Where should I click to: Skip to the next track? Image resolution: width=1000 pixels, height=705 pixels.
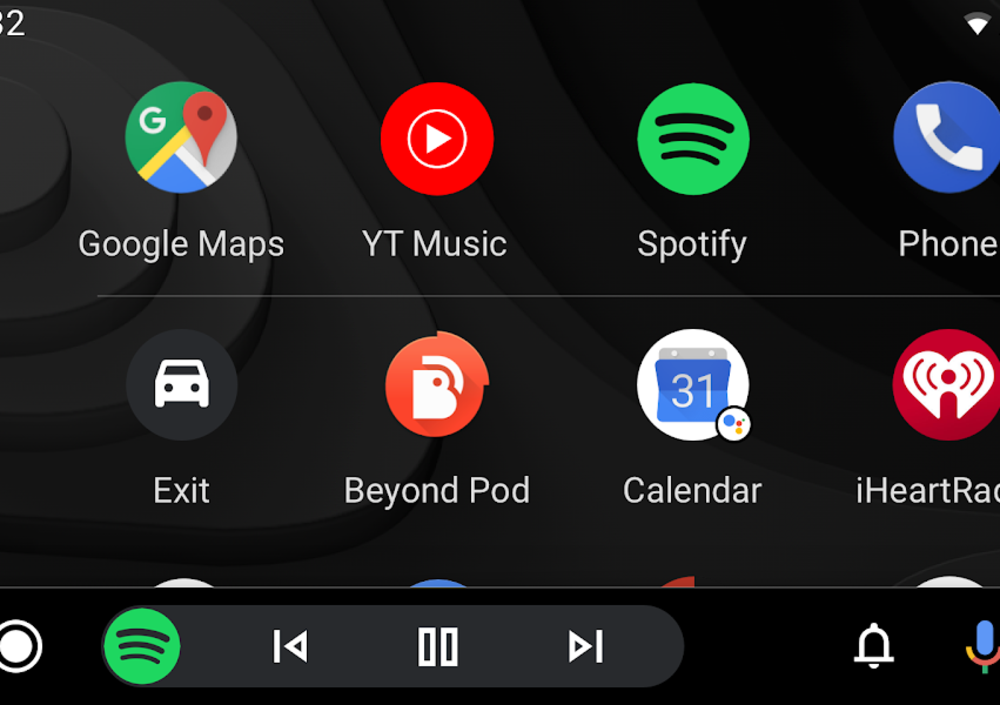click(585, 647)
